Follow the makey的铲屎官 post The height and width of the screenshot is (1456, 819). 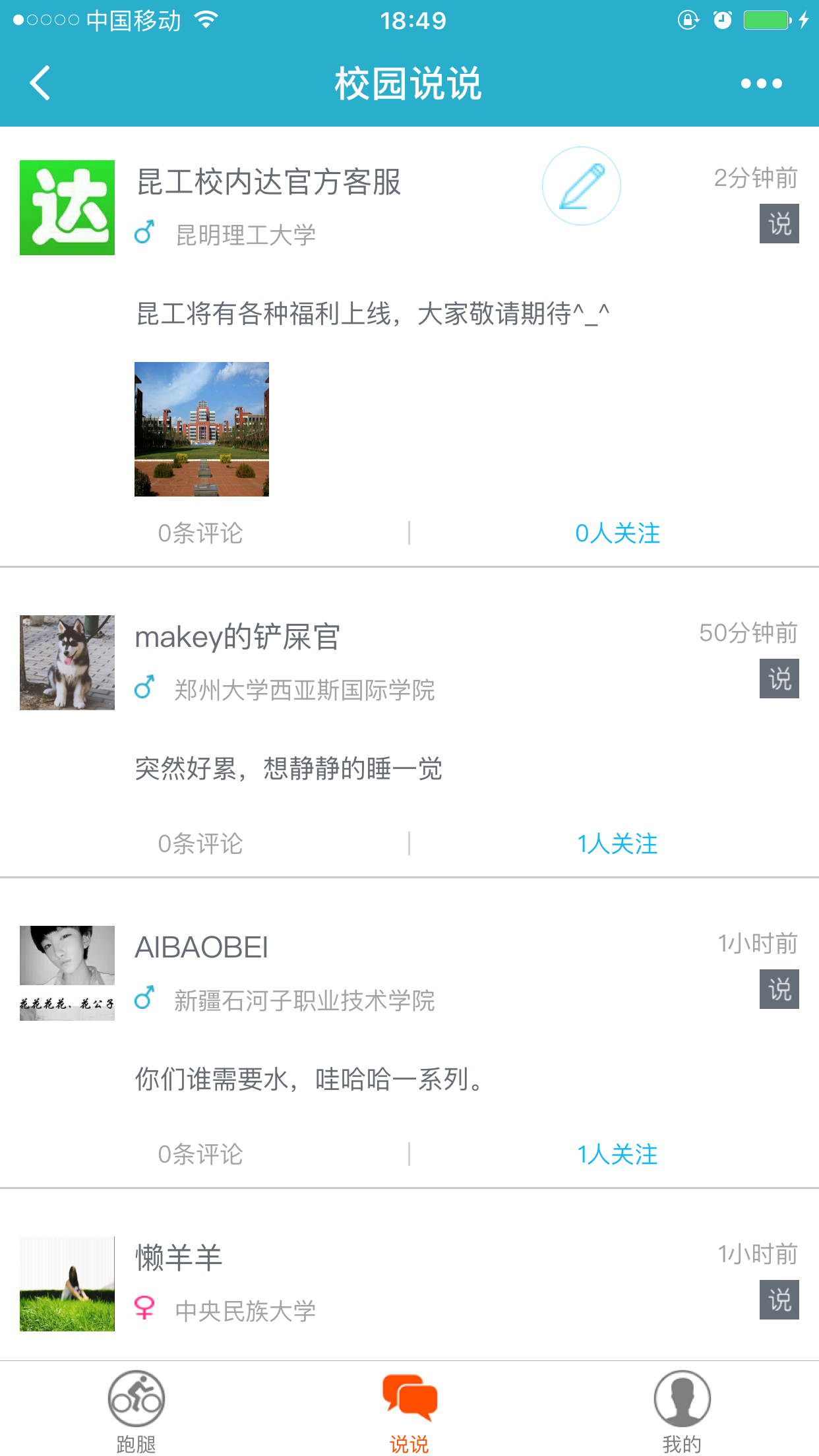pyautogui.click(x=617, y=843)
